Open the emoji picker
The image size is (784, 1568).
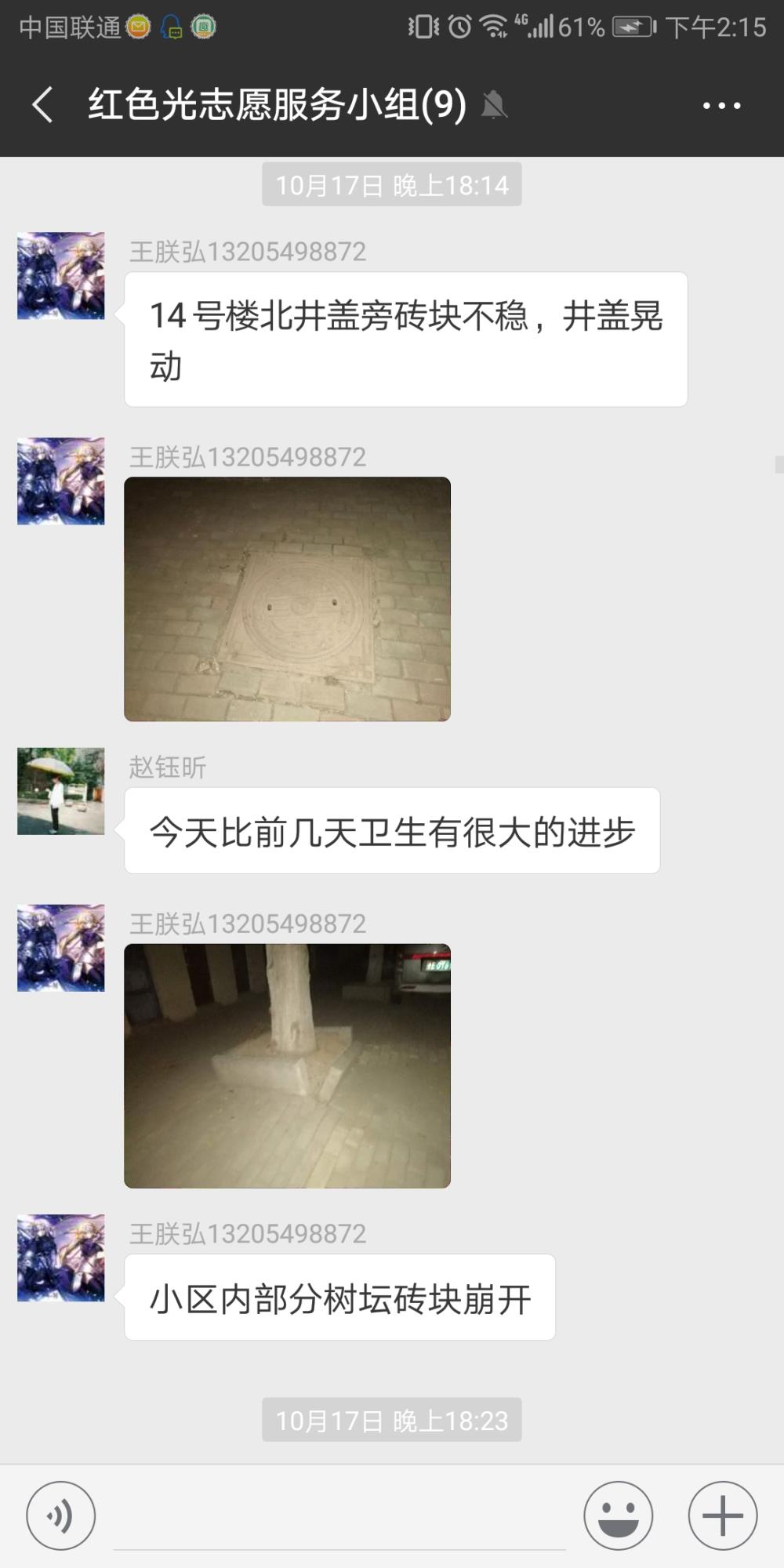coord(618,1515)
